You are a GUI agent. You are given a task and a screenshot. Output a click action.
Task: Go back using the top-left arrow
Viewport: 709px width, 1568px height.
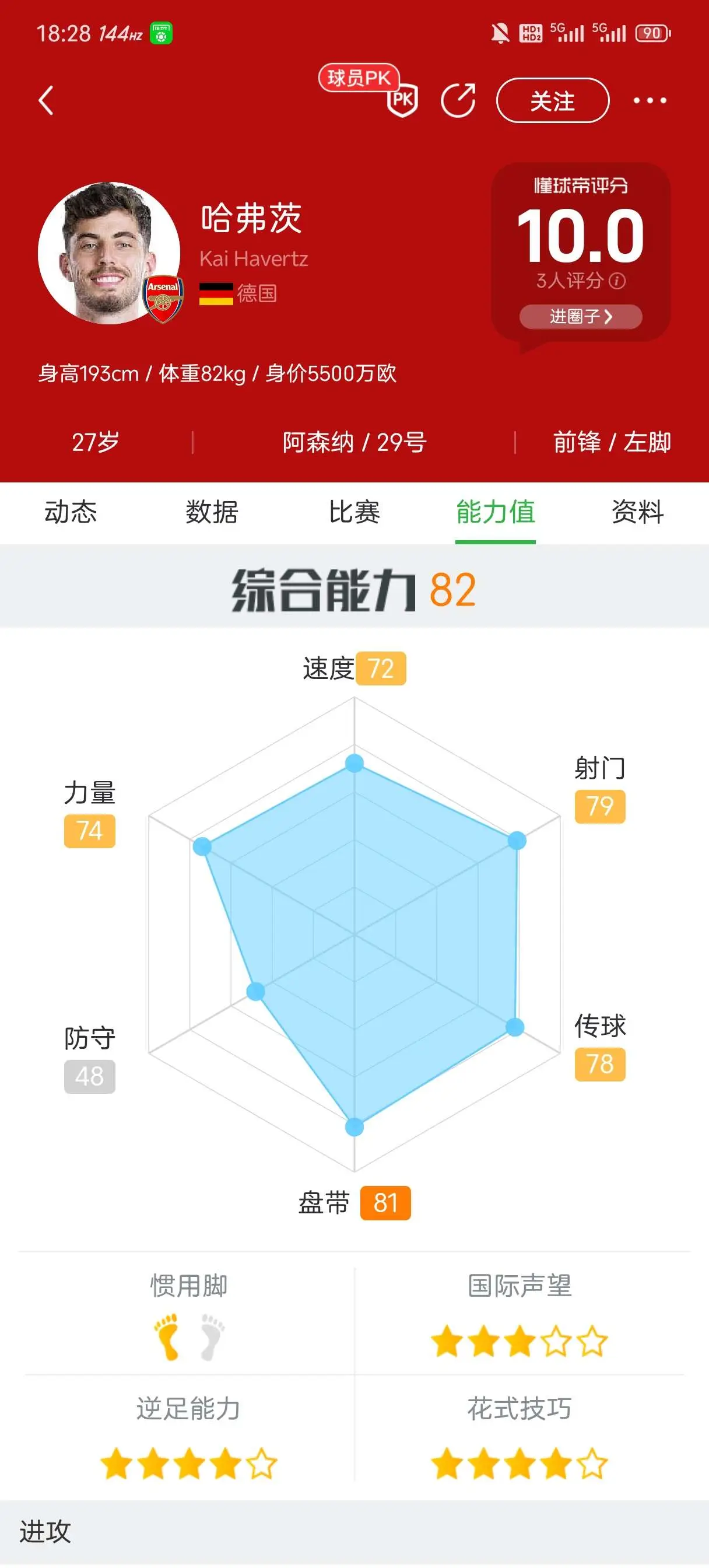[x=46, y=100]
